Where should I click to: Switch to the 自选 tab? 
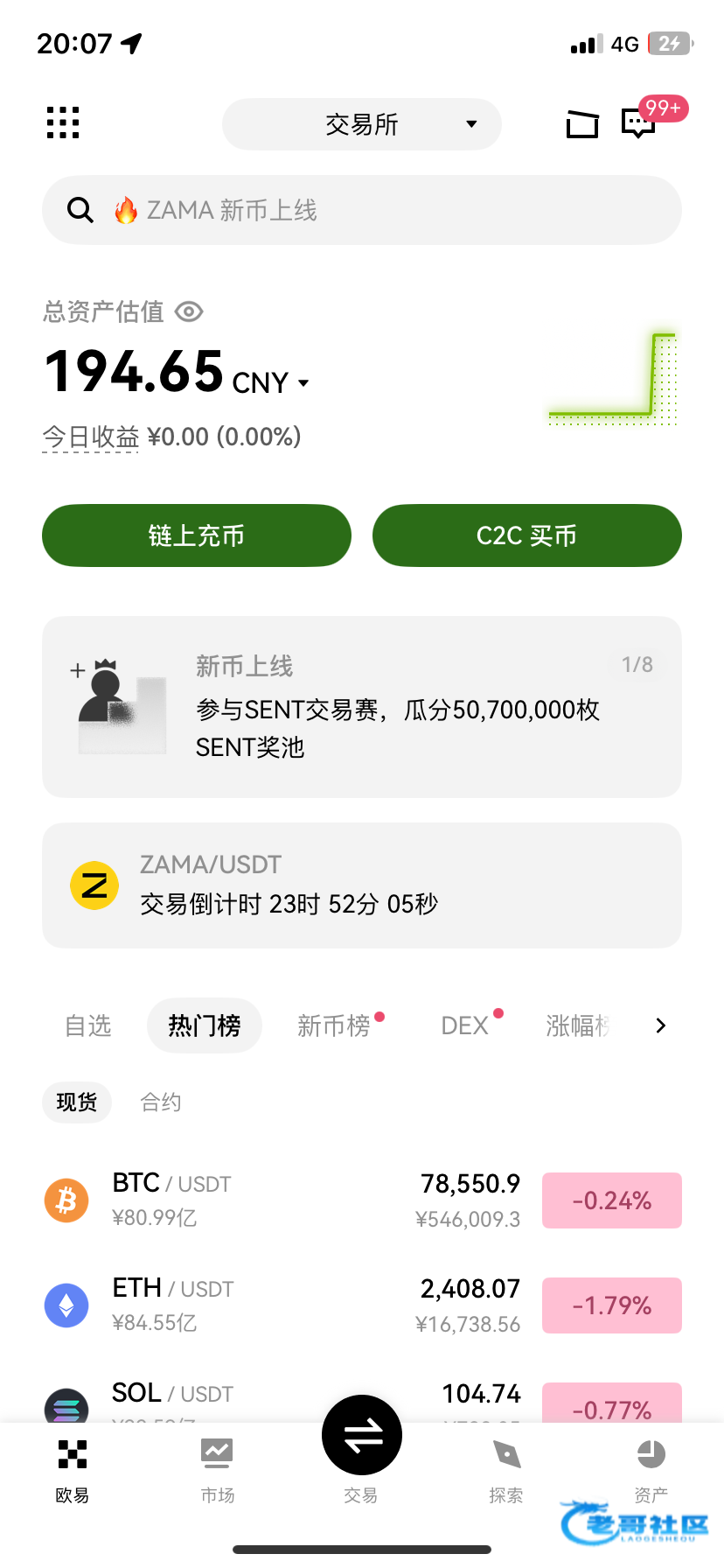tap(88, 1025)
